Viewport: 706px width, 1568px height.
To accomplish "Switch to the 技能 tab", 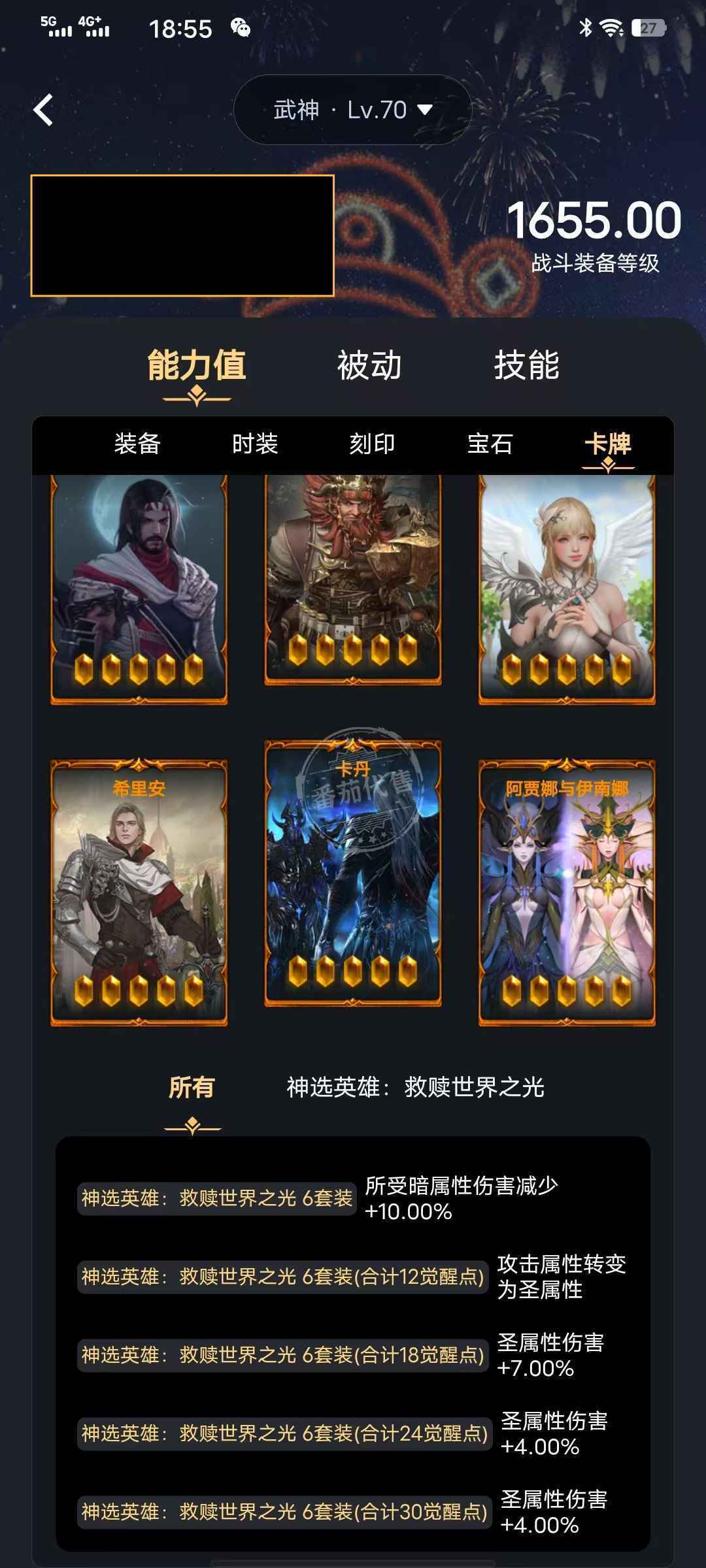I will [x=526, y=366].
